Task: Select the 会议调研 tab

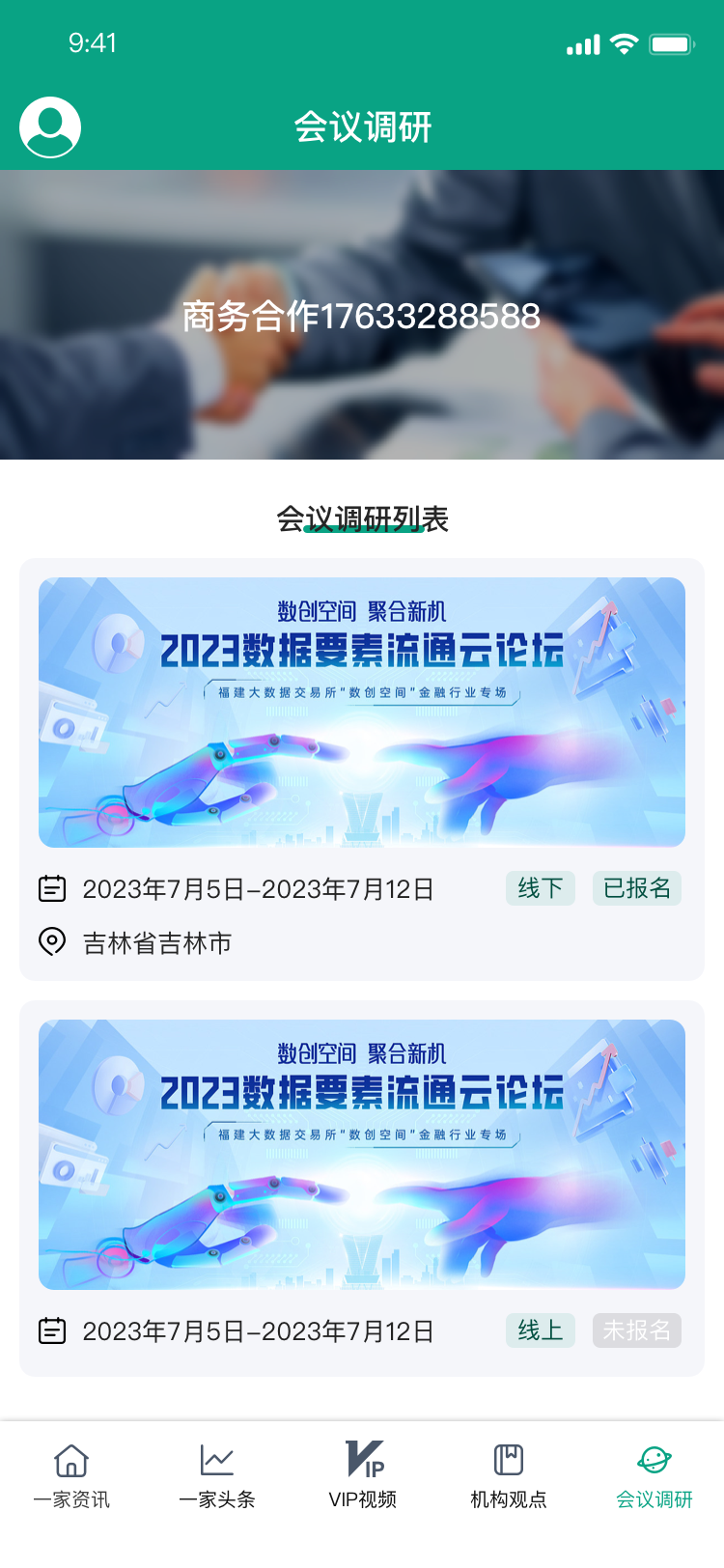Action: (x=654, y=1475)
